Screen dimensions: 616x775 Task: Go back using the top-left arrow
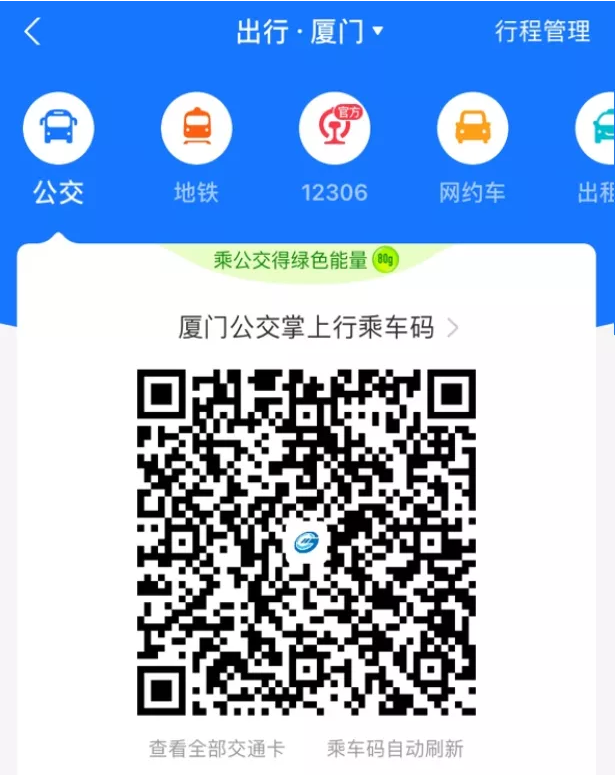tap(33, 32)
